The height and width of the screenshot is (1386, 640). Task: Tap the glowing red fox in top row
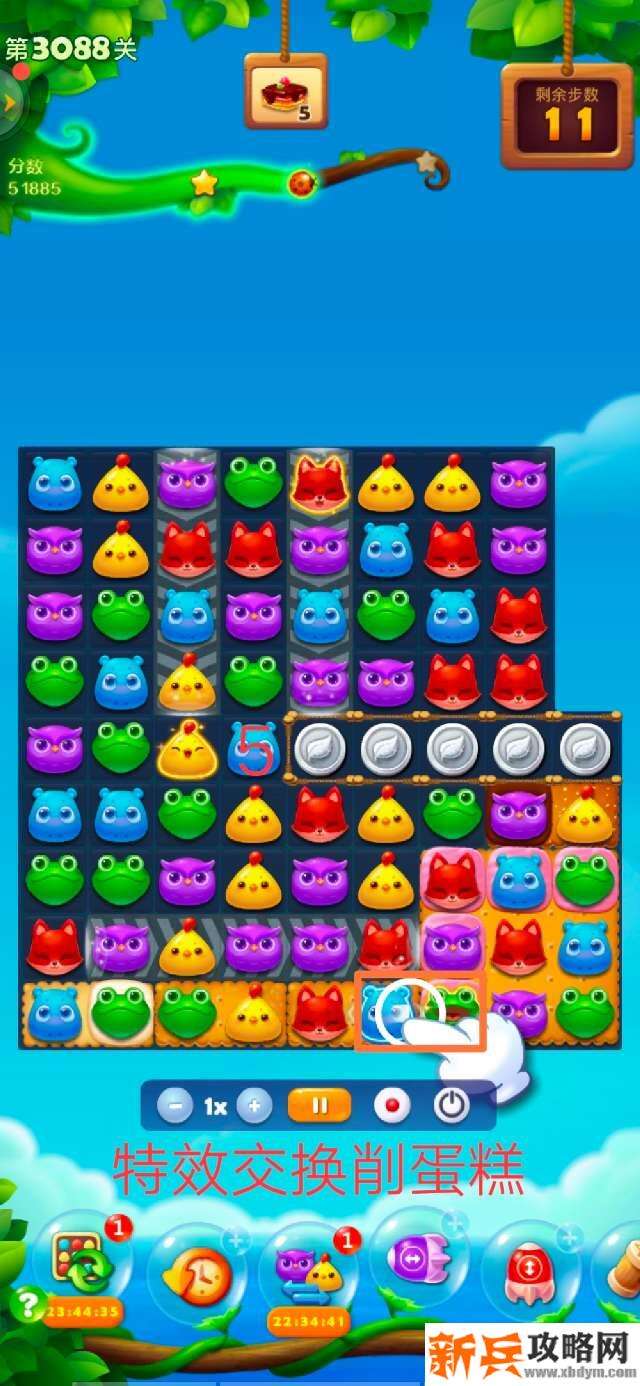[x=319, y=484]
